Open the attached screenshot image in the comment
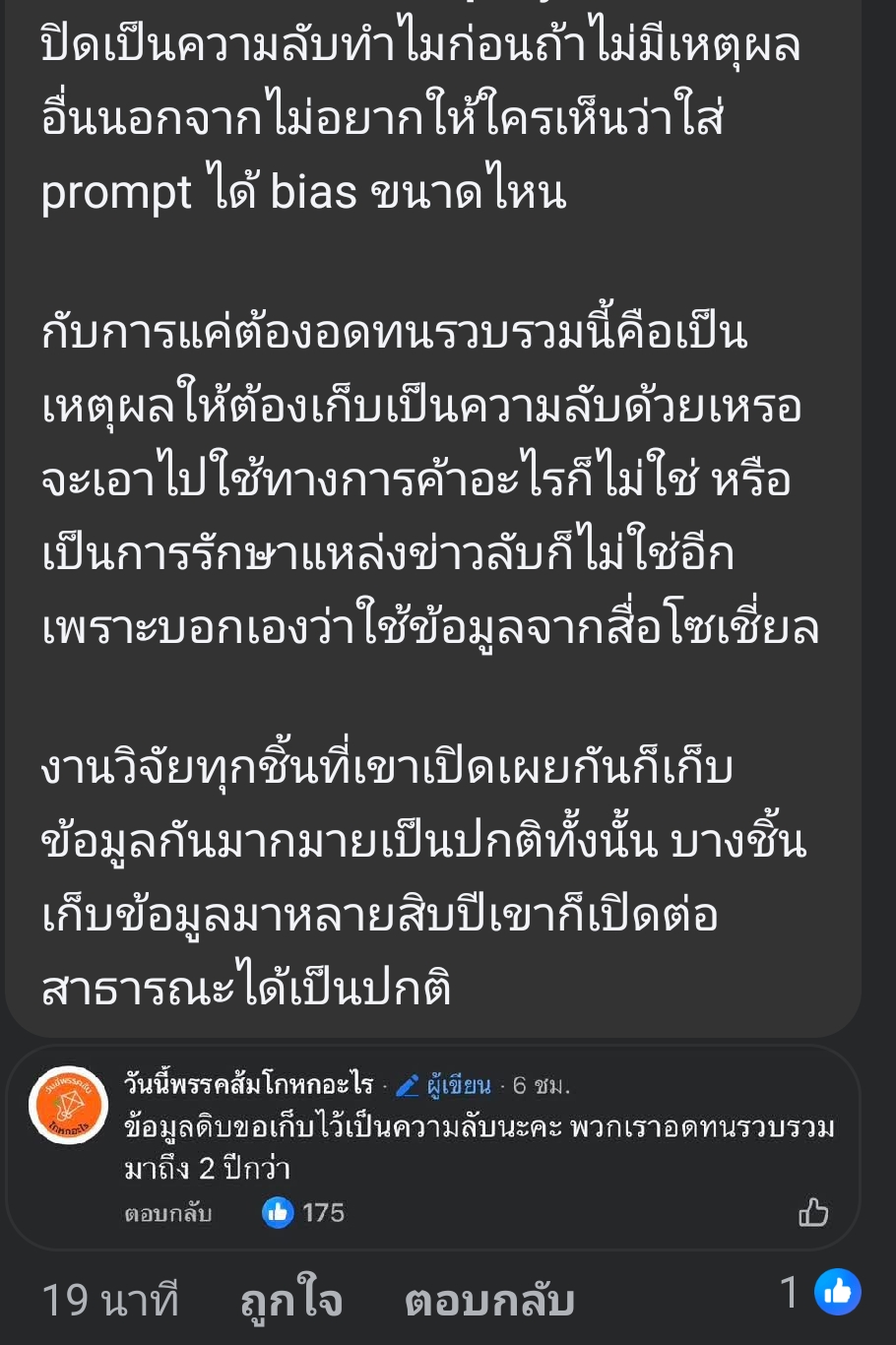Screen dimensions: 896x1345 click(433, 1147)
